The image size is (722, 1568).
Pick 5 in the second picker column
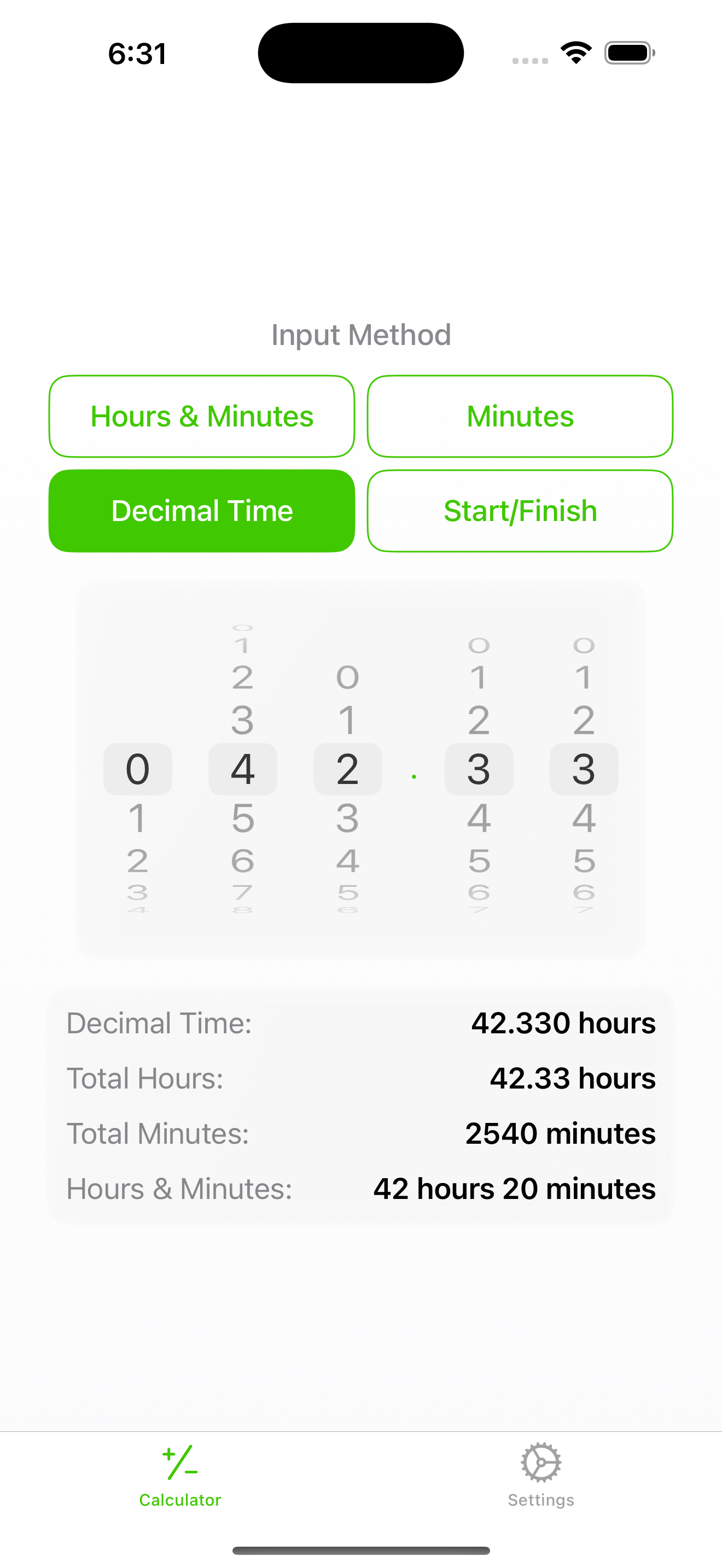pos(243,818)
